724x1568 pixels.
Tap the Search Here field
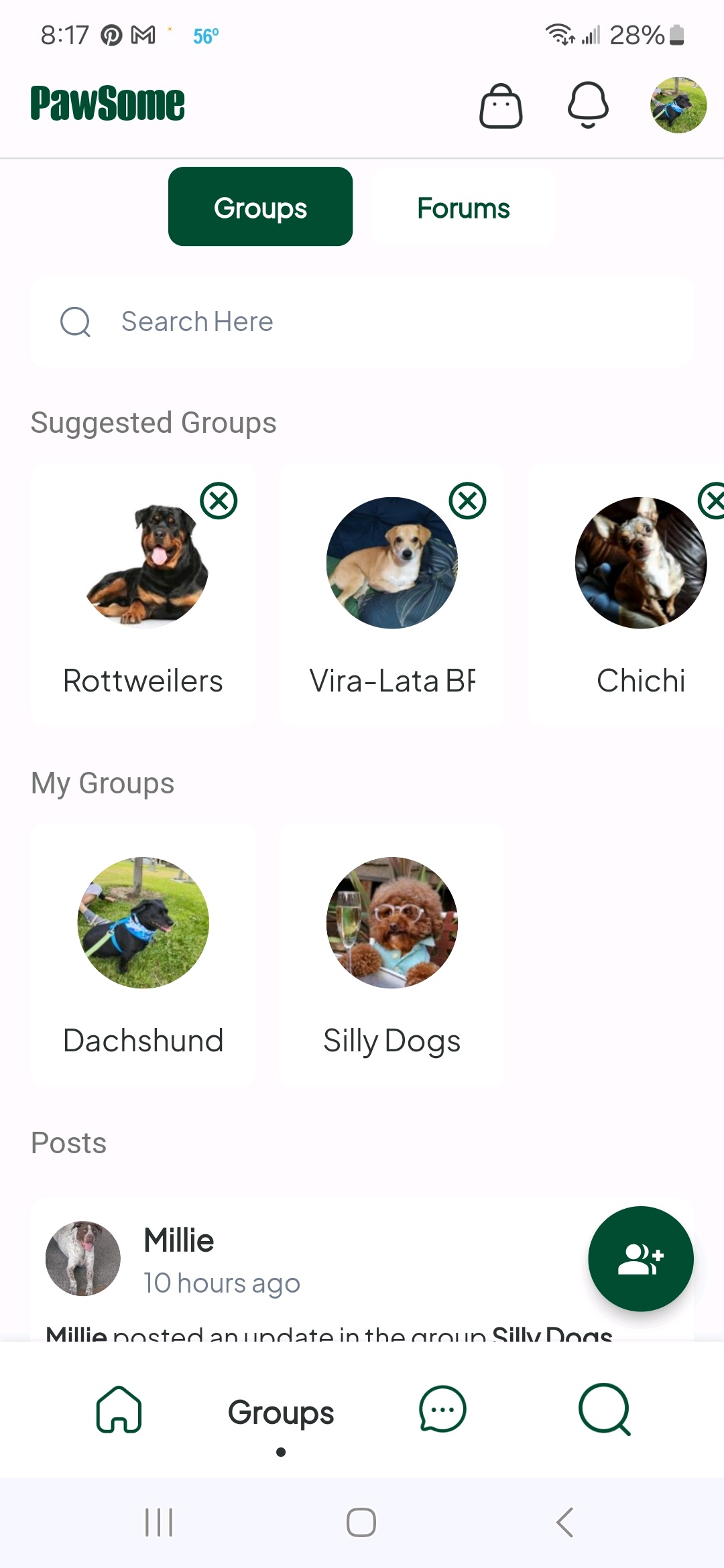(x=362, y=322)
